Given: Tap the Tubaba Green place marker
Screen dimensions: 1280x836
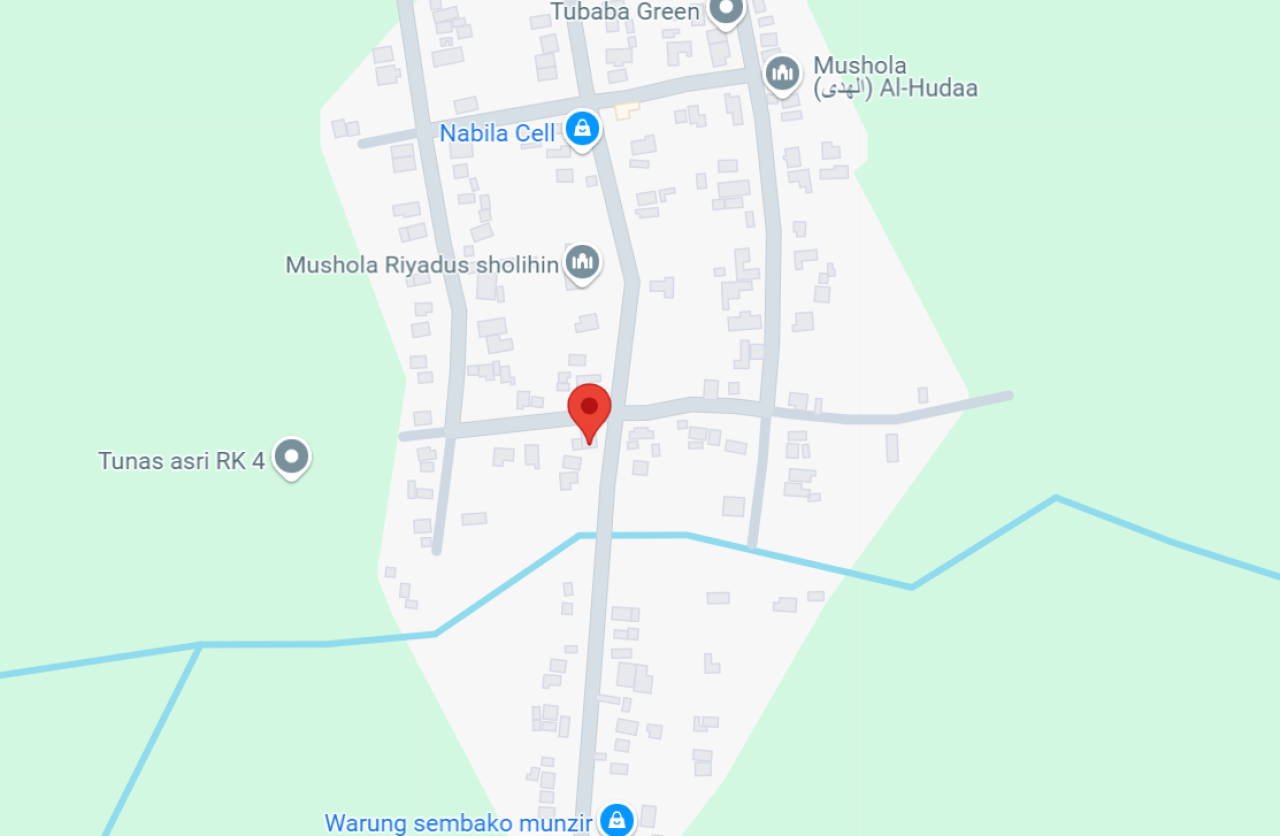Looking at the screenshot, I should coord(726,10).
